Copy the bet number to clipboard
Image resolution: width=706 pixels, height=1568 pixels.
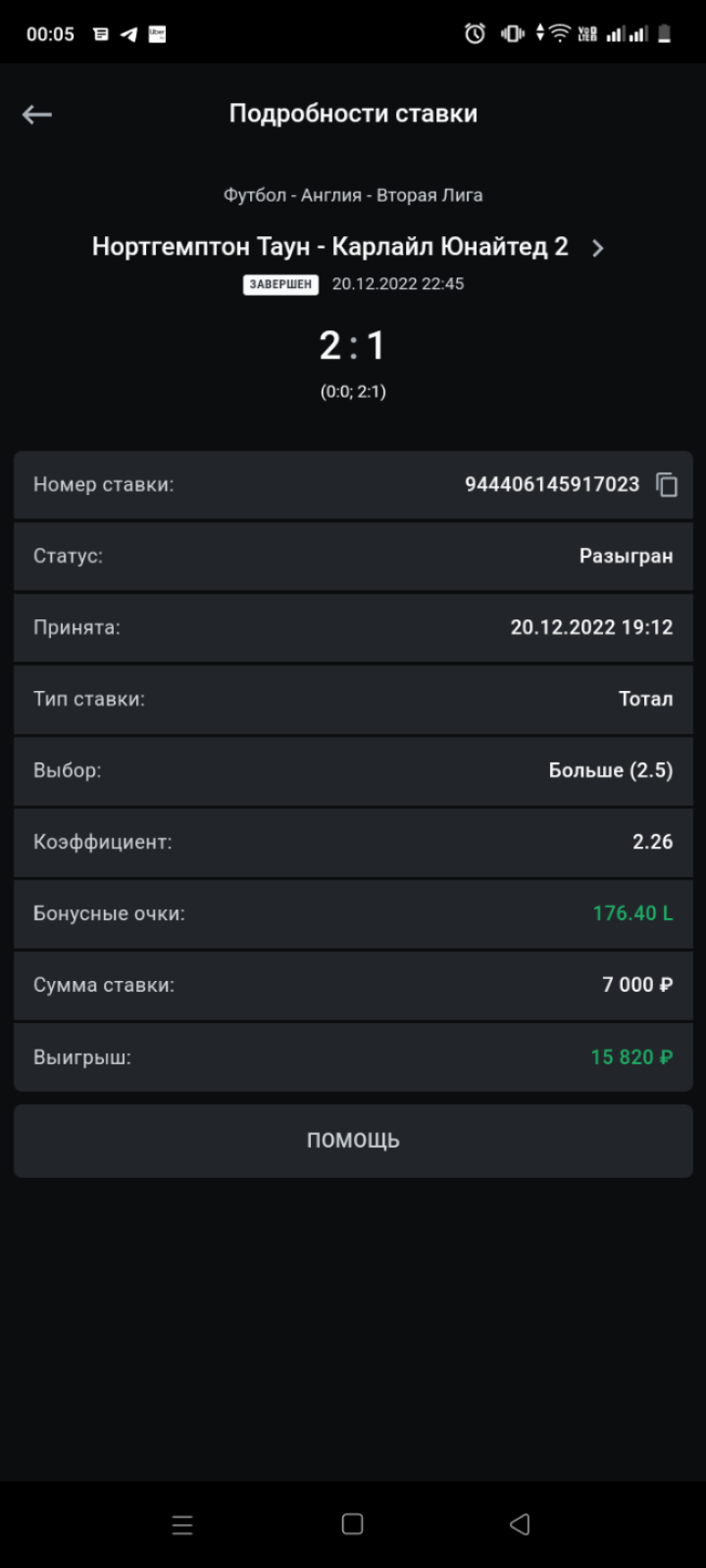[x=667, y=484]
